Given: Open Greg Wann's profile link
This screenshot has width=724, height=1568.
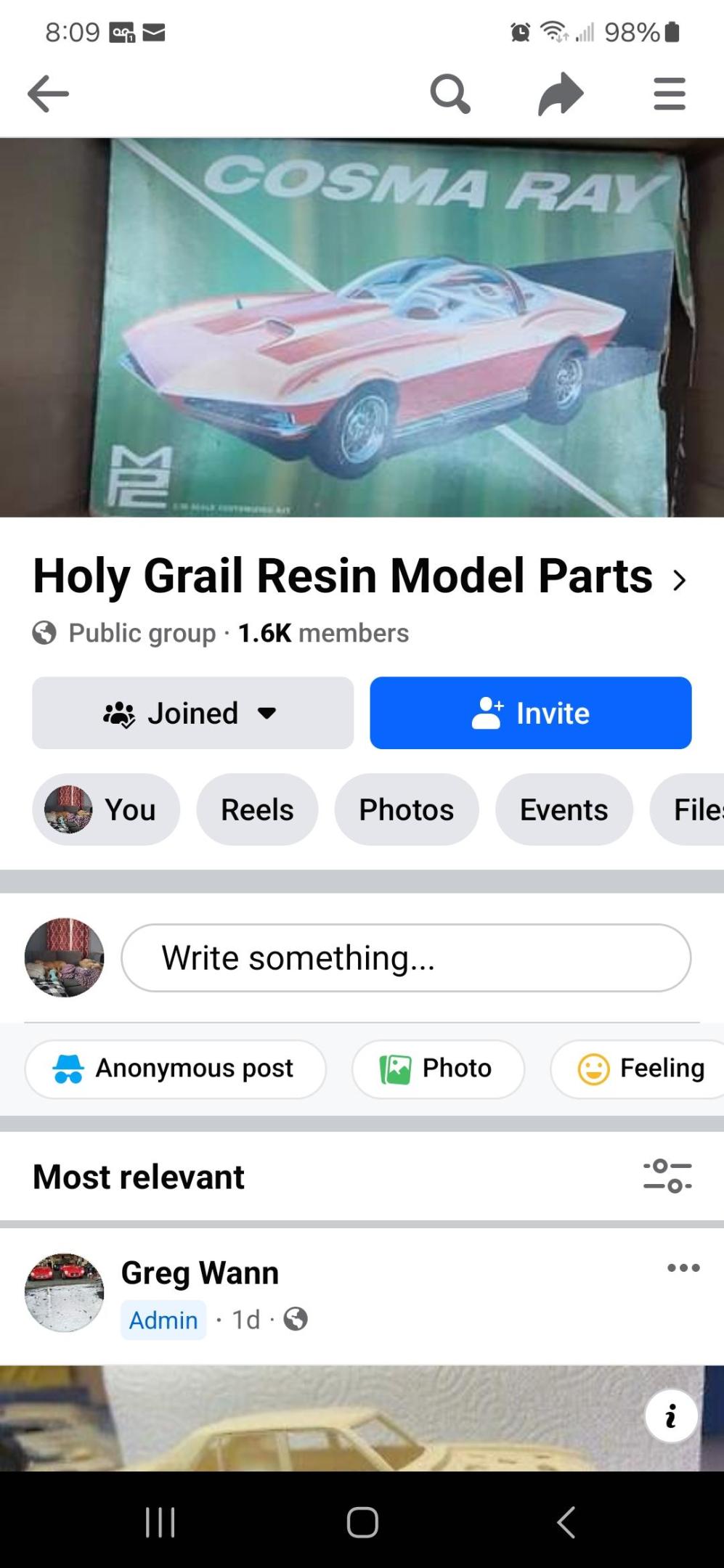Looking at the screenshot, I should pos(200,1273).
